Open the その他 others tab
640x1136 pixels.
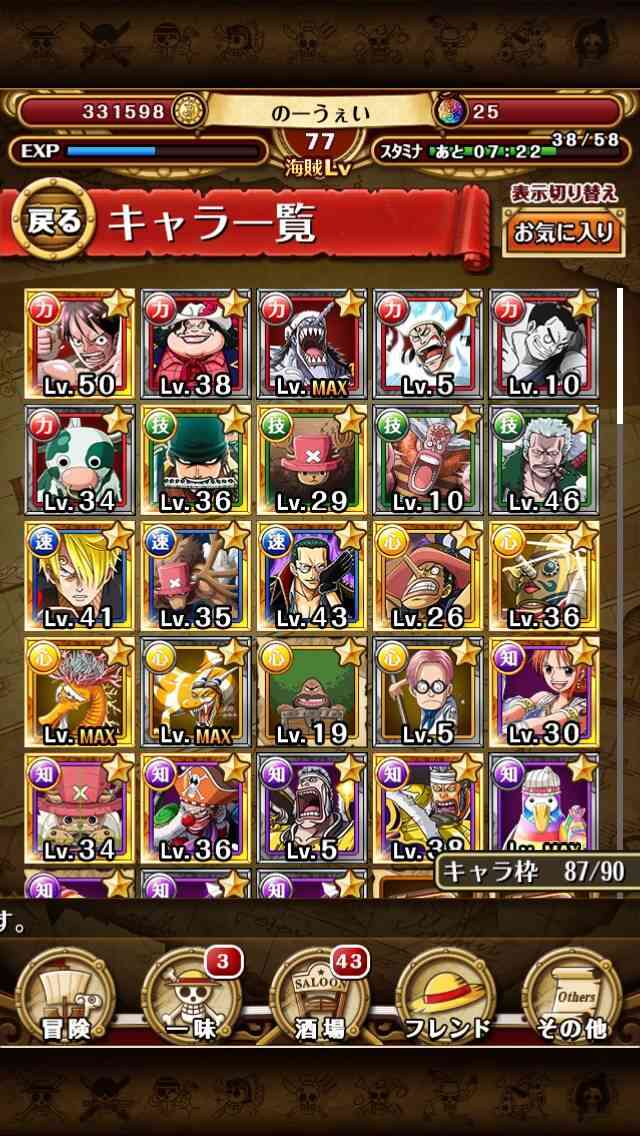pyautogui.click(x=572, y=997)
